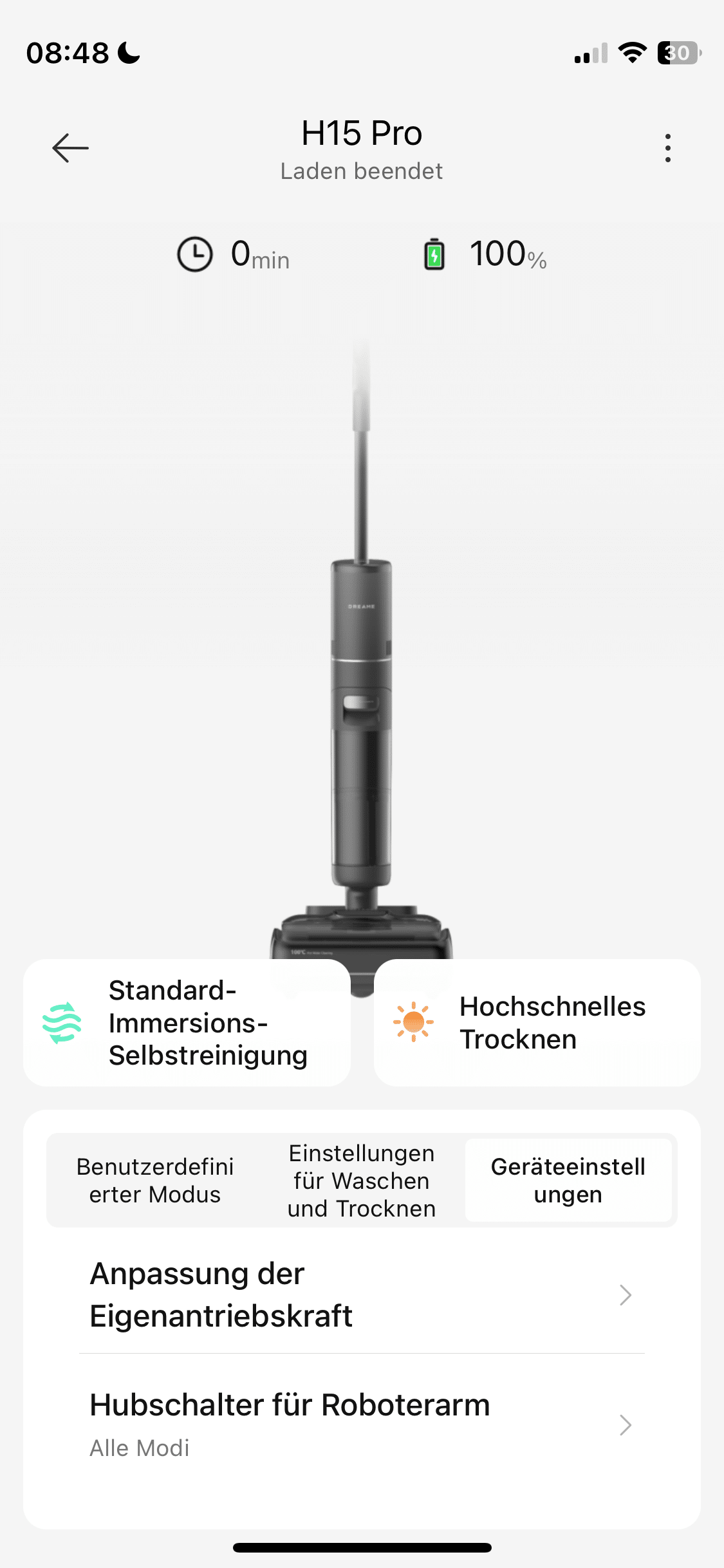
Task: Start Hochschnelles Trocknen
Action: pyautogui.click(x=537, y=1023)
